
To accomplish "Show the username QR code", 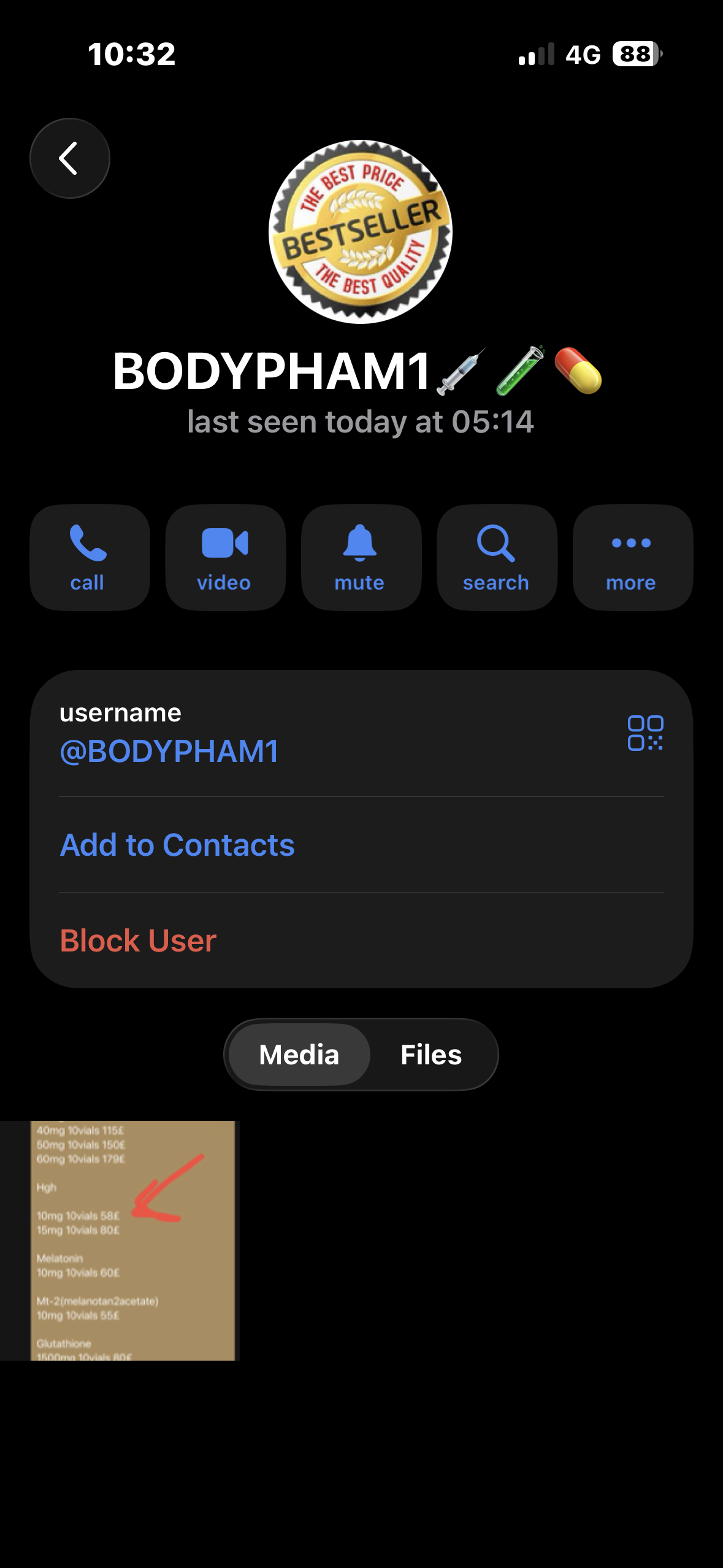I will tap(645, 733).
